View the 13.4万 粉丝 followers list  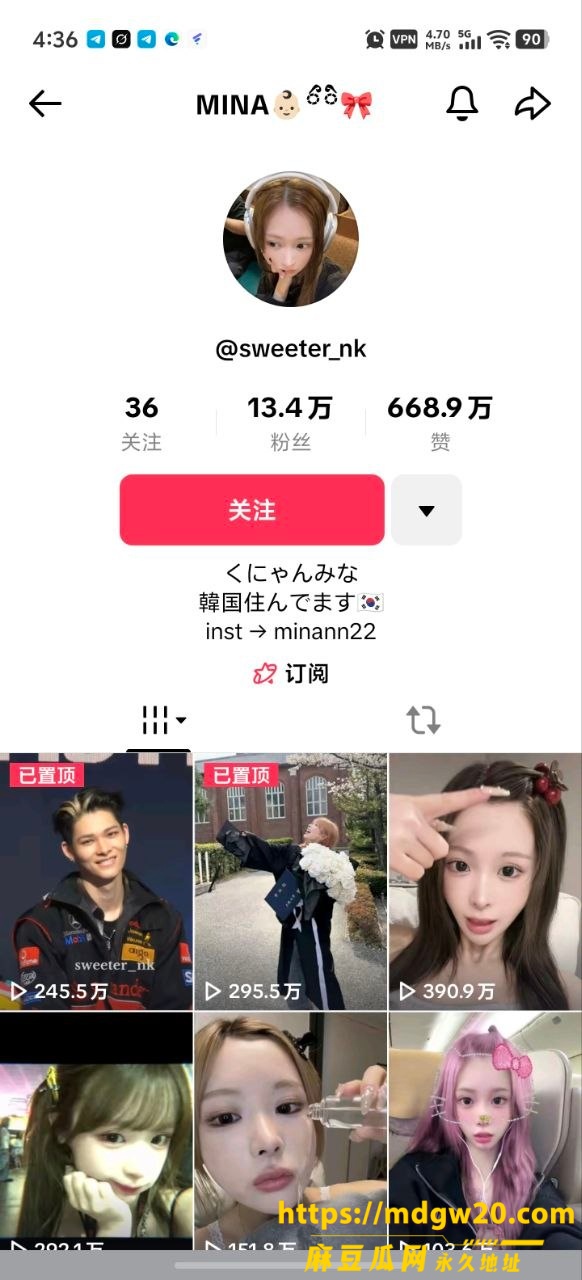pyautogui.click(x=290, y=423)
